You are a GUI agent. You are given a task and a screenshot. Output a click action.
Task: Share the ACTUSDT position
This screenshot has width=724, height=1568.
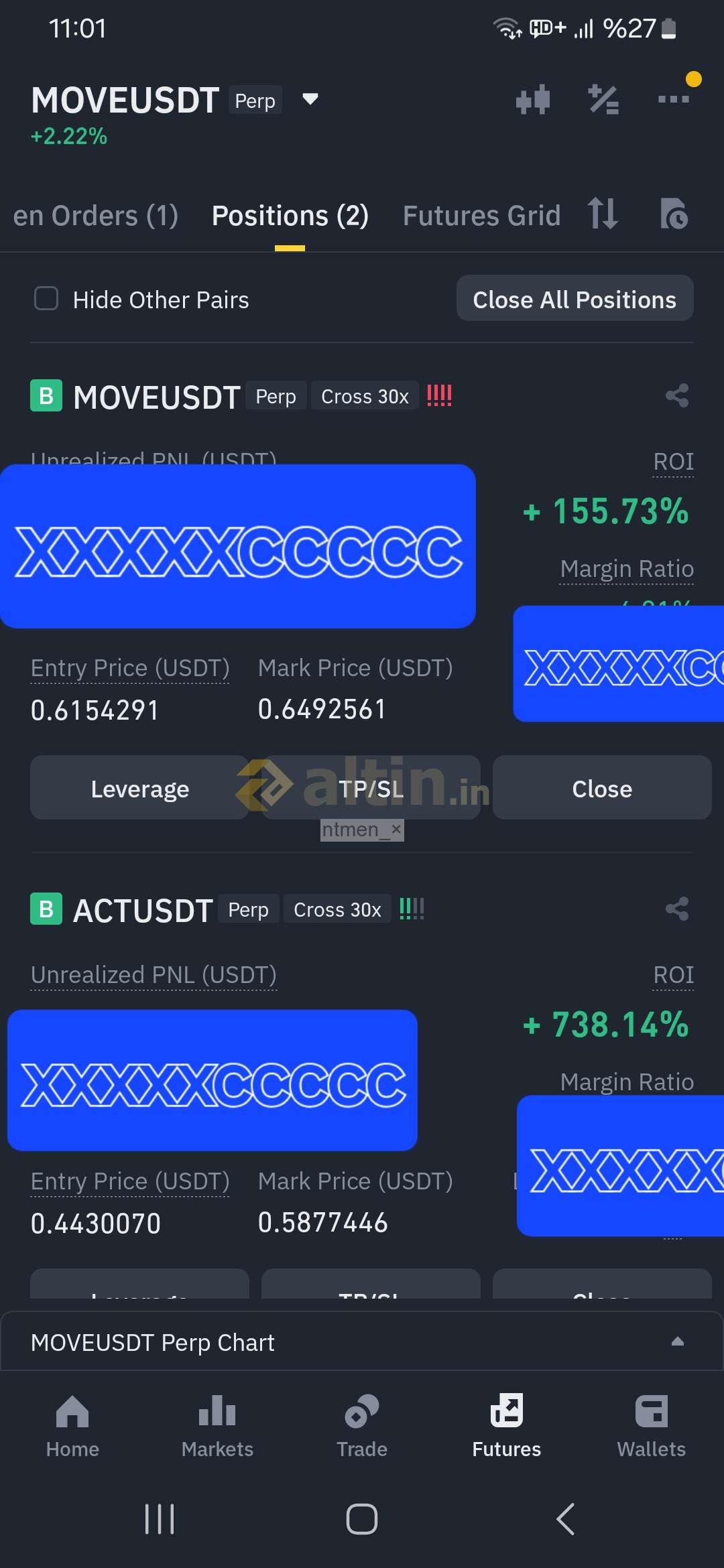[677, 909]
